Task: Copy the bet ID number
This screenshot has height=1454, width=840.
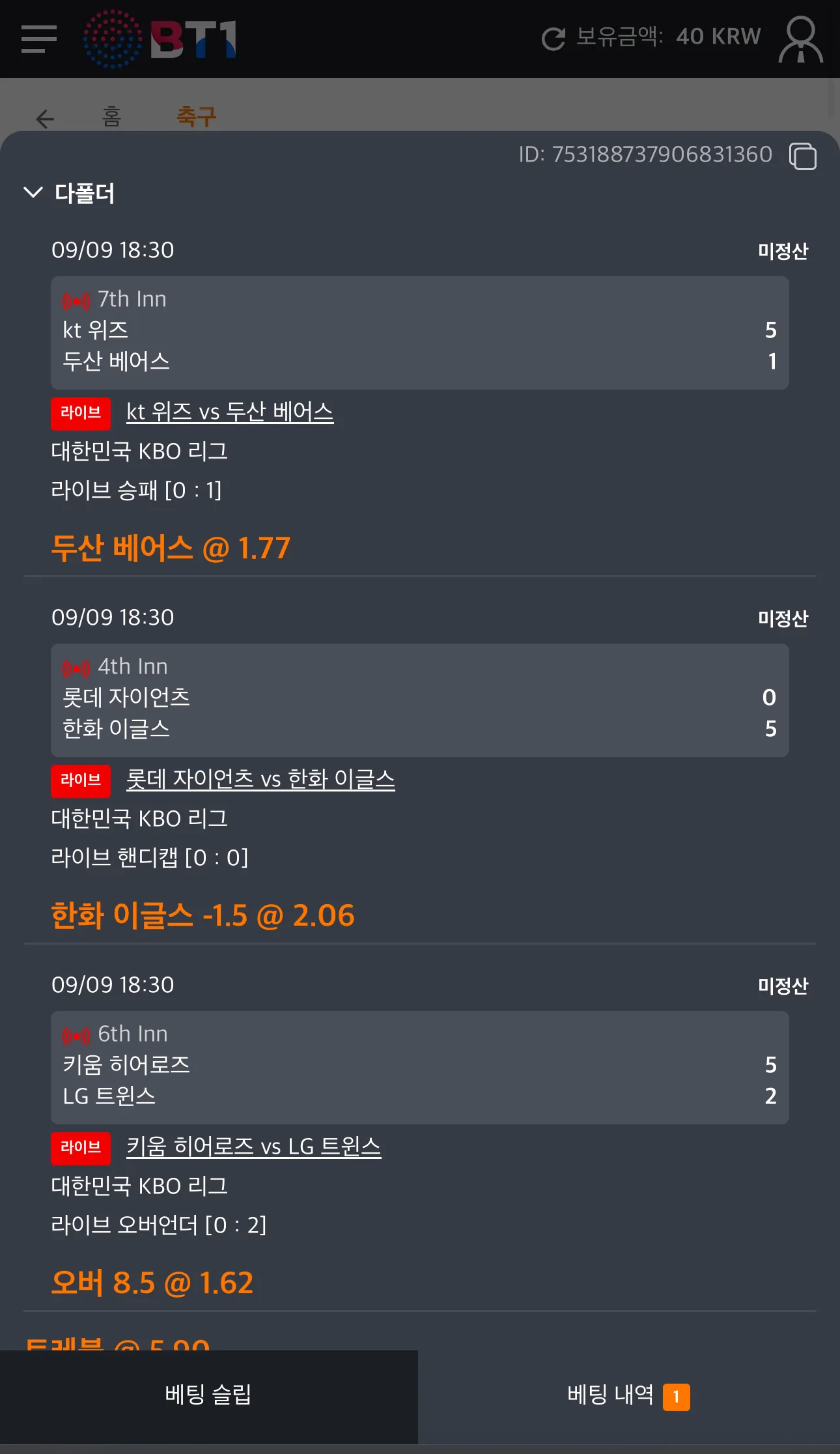Action: point(802,156)
